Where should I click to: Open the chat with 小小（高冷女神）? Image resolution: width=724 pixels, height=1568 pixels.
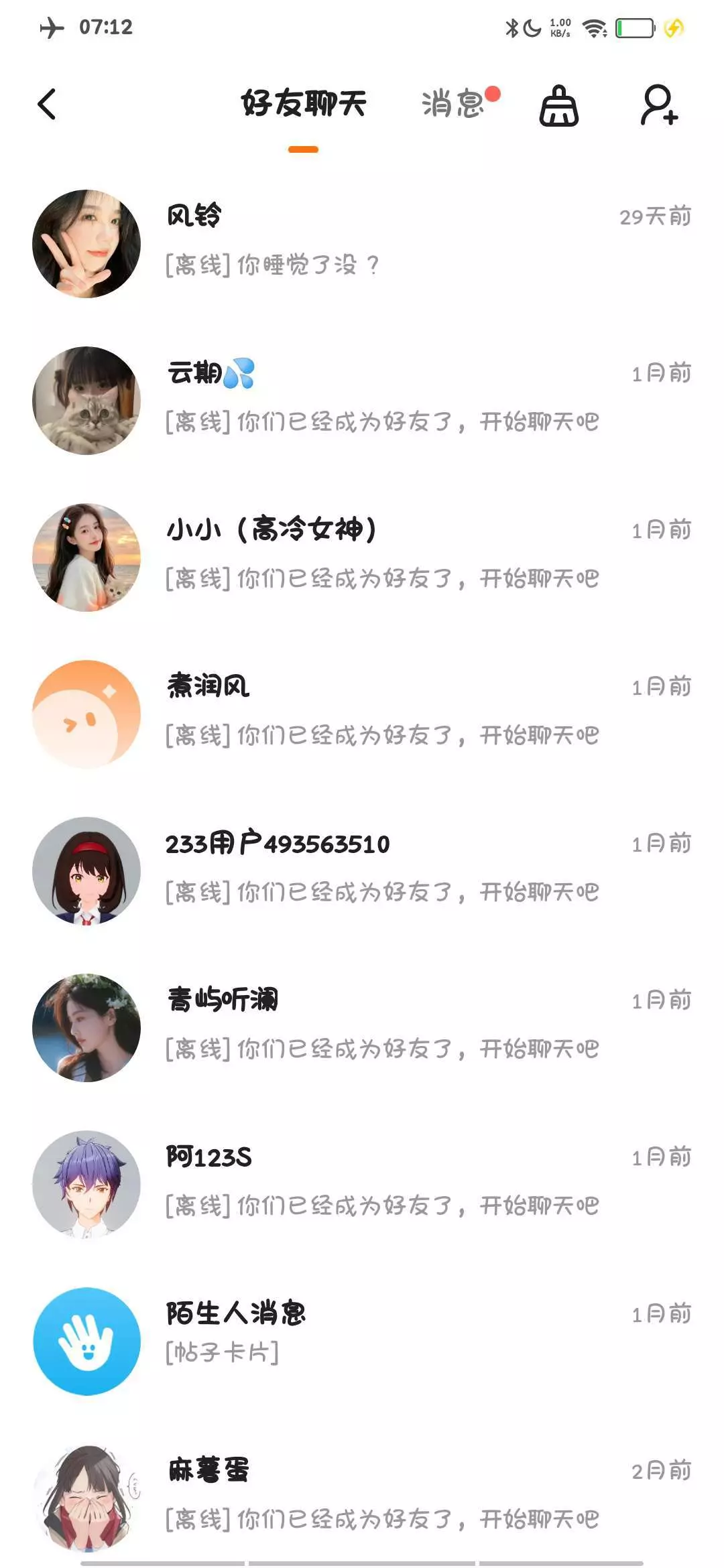(x=362, y=556)
